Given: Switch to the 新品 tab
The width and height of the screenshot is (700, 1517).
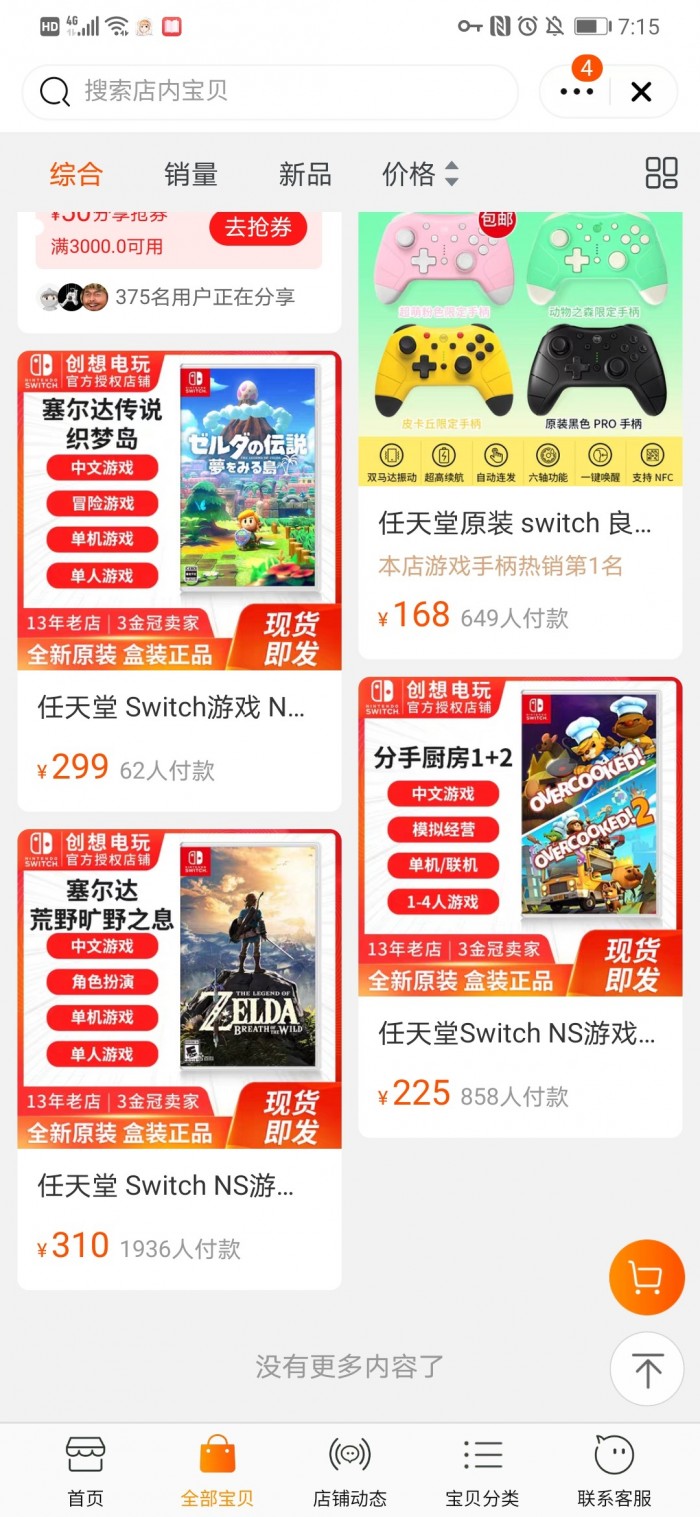Looking at the screenshot, I should [x=305, y=174].
